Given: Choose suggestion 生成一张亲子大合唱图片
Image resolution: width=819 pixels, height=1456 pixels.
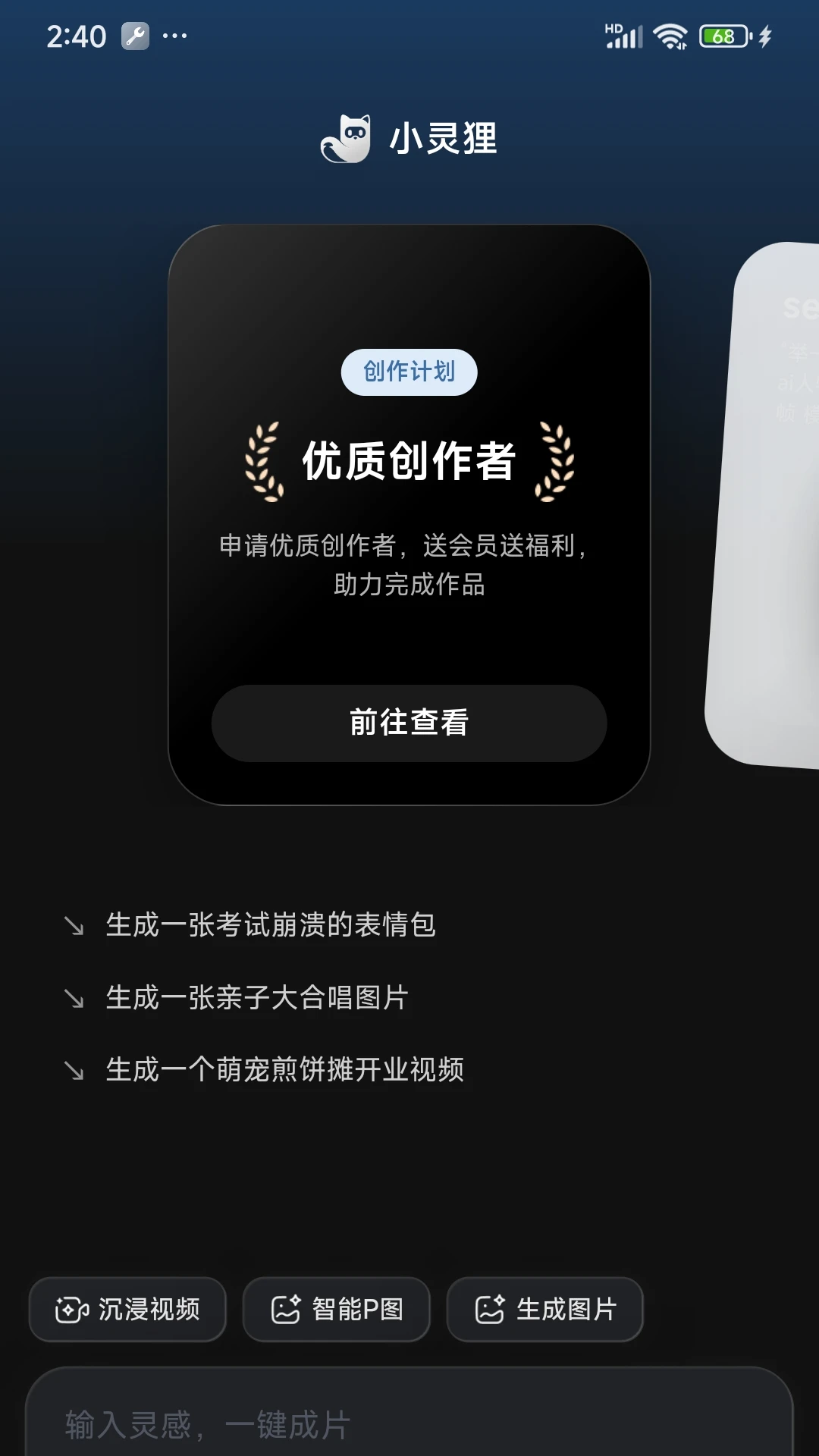Looking at the screenshot, I should tap(237, 997).
